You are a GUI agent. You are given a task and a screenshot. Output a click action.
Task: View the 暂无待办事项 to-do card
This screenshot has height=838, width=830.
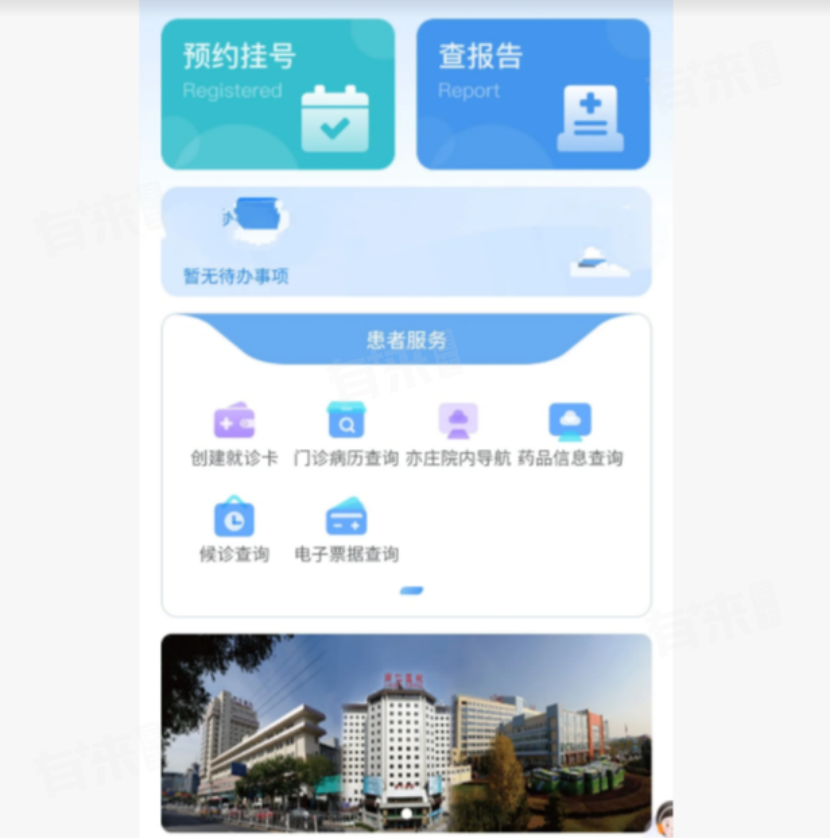click(406, 242)
